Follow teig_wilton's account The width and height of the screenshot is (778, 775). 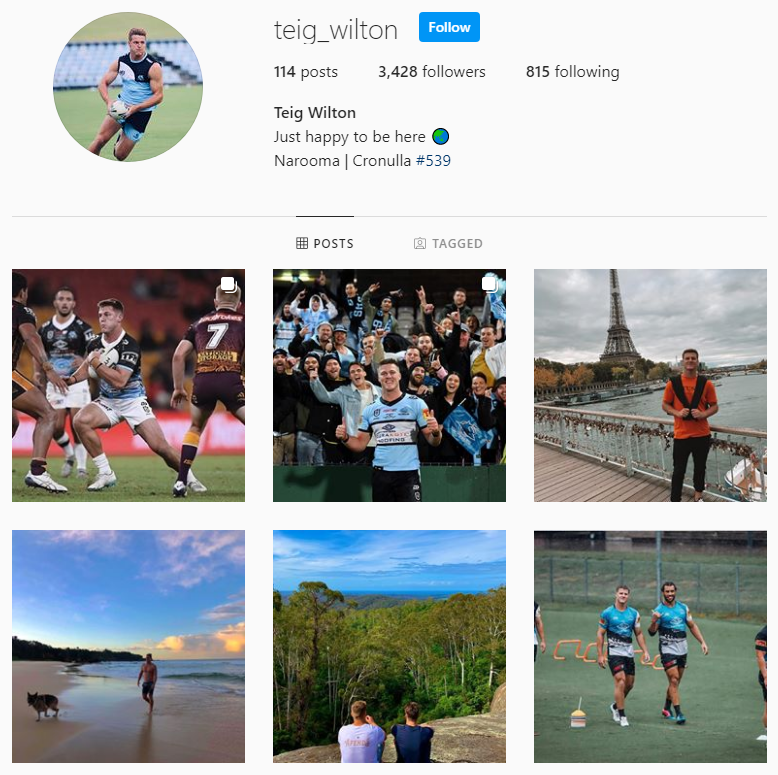tap(449, 28)
